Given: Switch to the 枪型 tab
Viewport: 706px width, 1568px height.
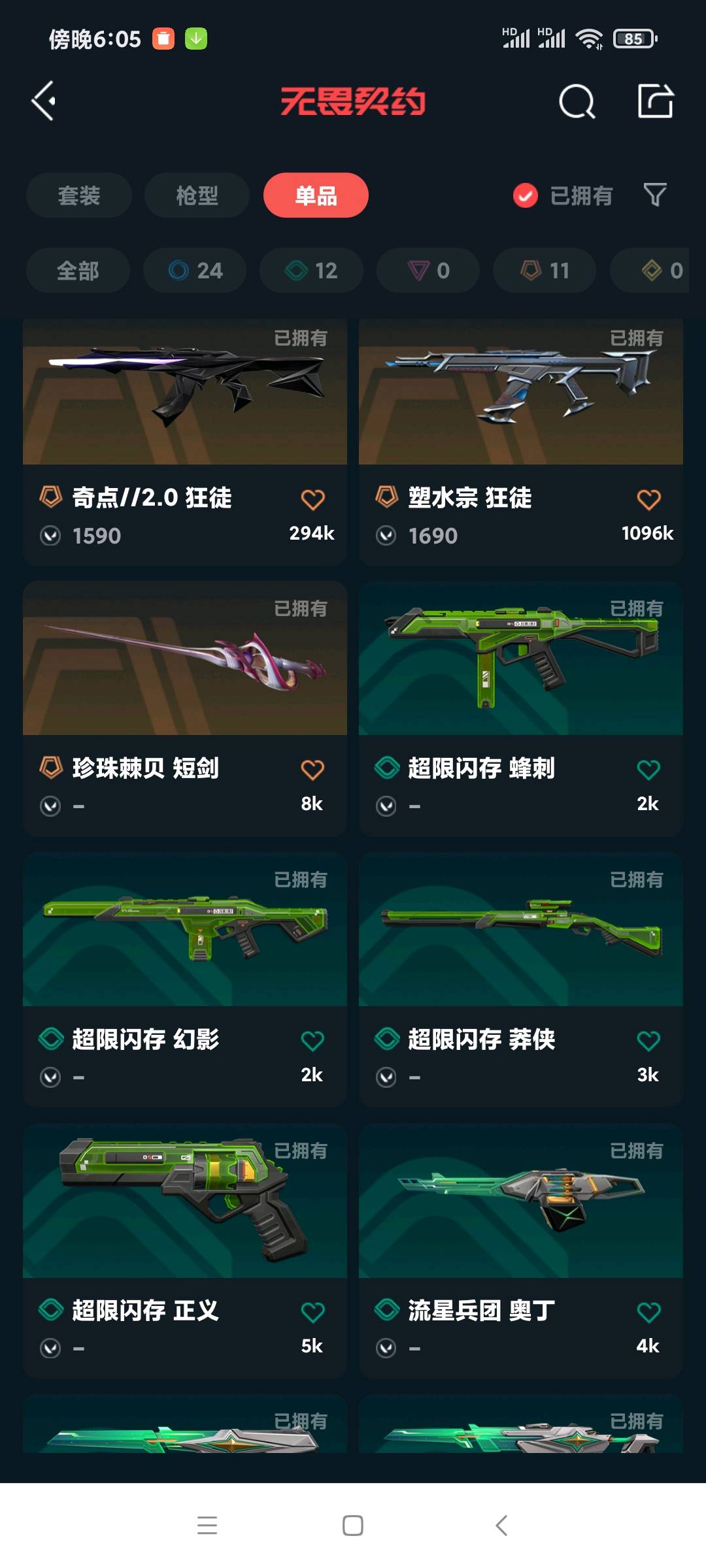Looking at the screenshot, I should [x=197, y=195].
